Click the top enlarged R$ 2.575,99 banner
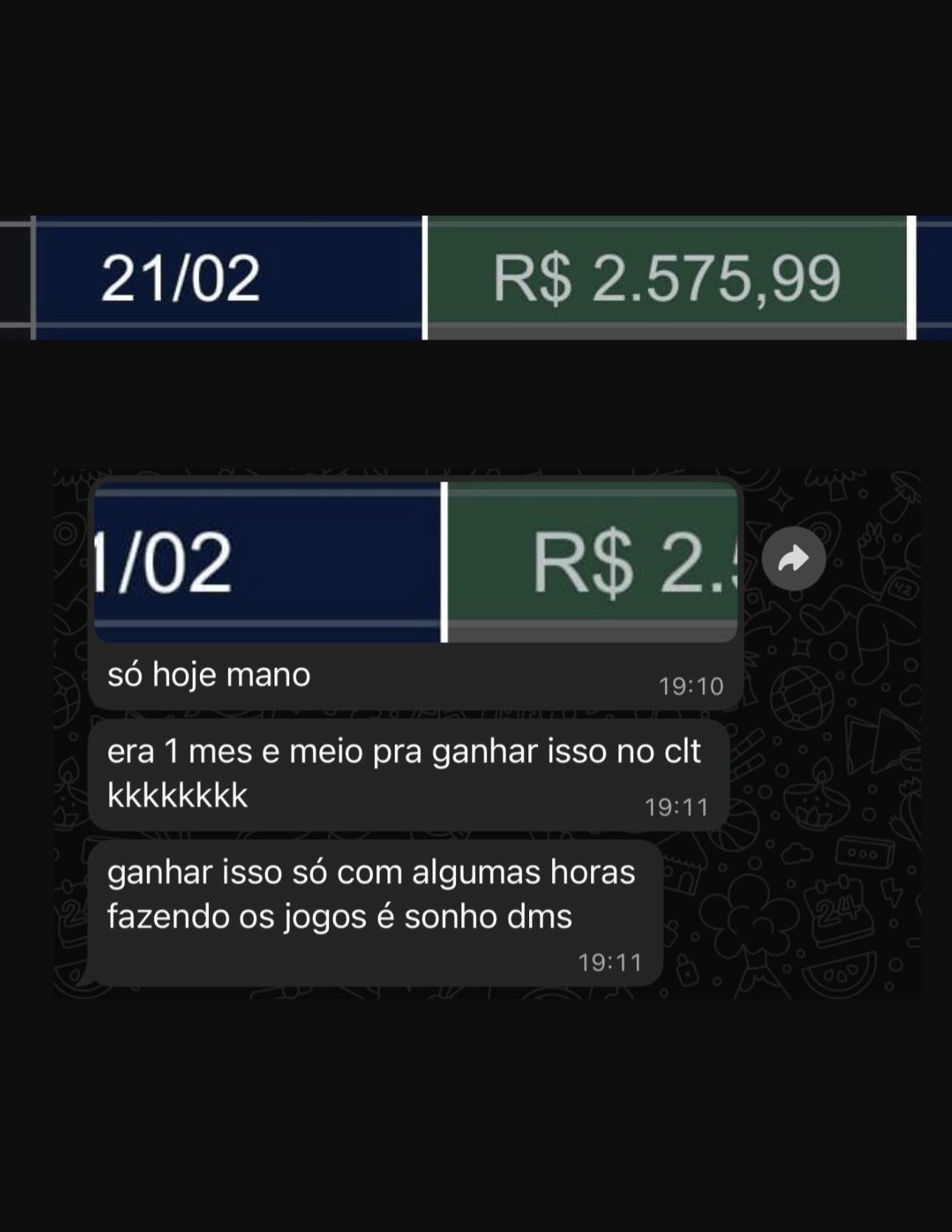The image size is (952, 1232). [x=668, y=277]
